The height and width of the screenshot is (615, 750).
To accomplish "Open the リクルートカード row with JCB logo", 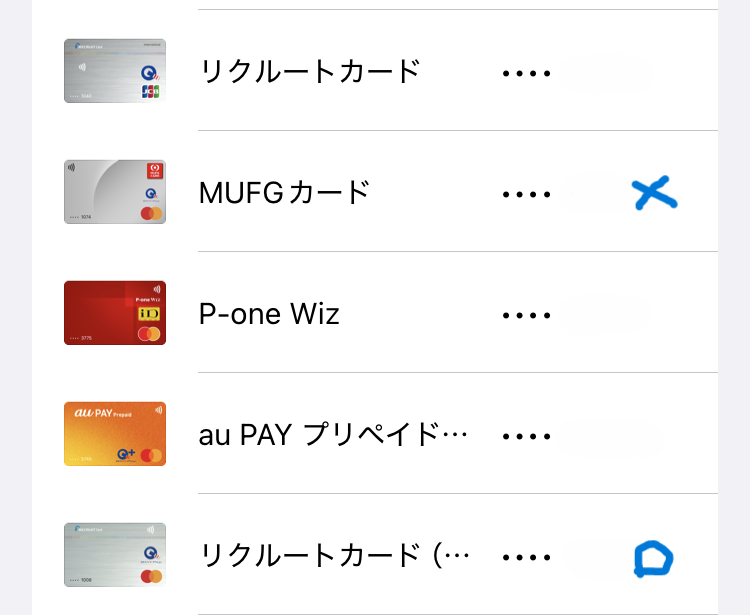I will point(310,72).
